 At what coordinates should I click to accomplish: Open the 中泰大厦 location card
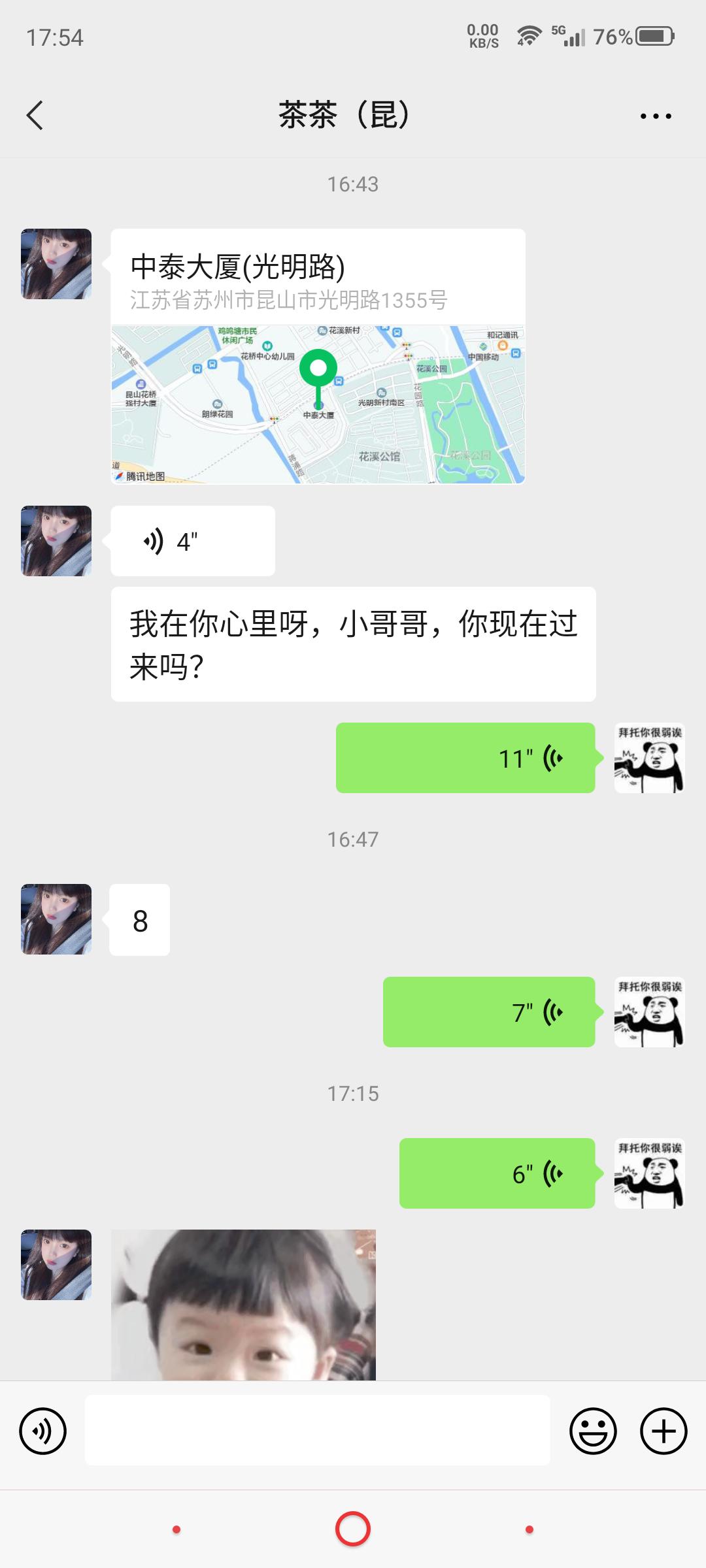pos(318,356)
